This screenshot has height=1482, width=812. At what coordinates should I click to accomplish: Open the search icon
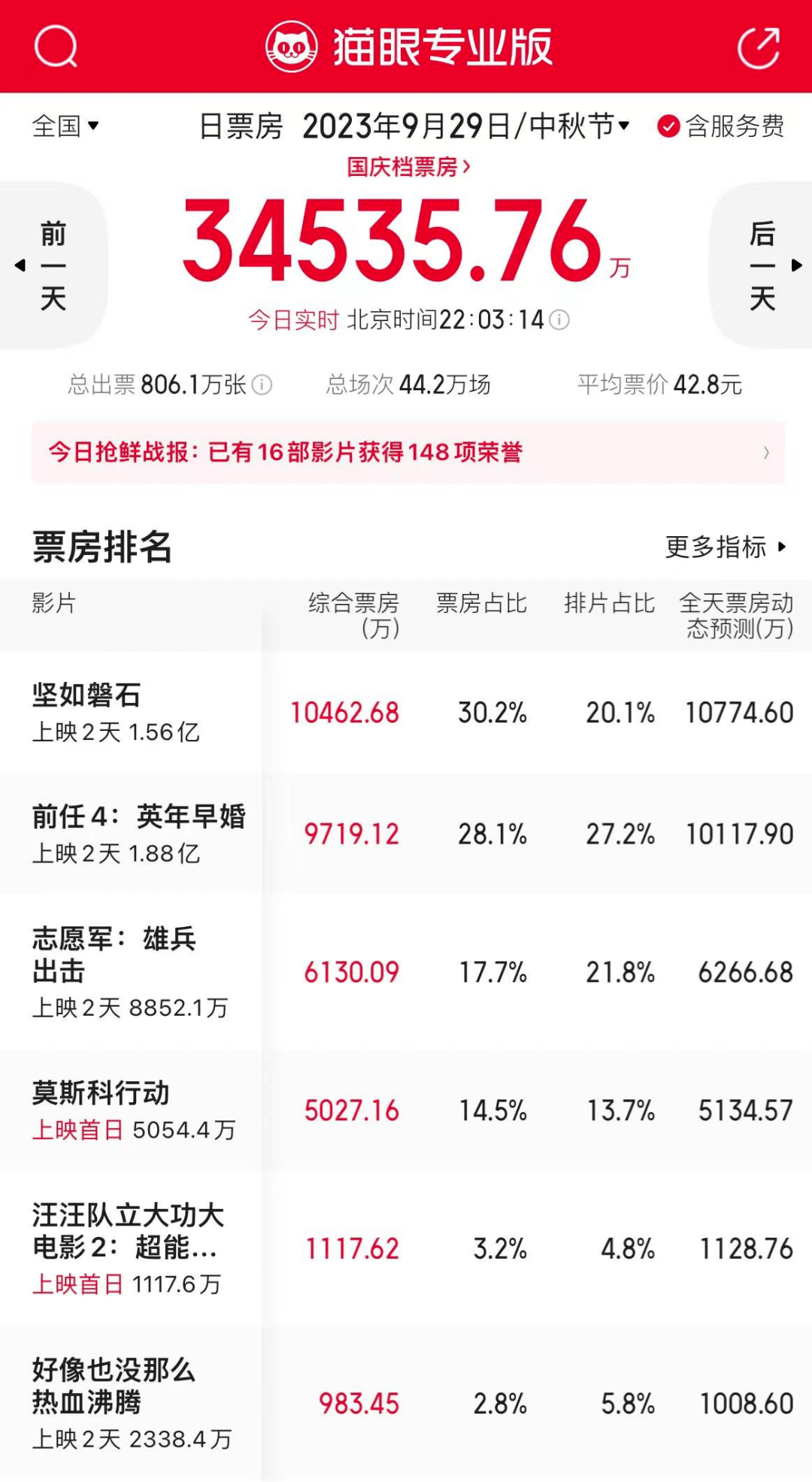(56, 47)
